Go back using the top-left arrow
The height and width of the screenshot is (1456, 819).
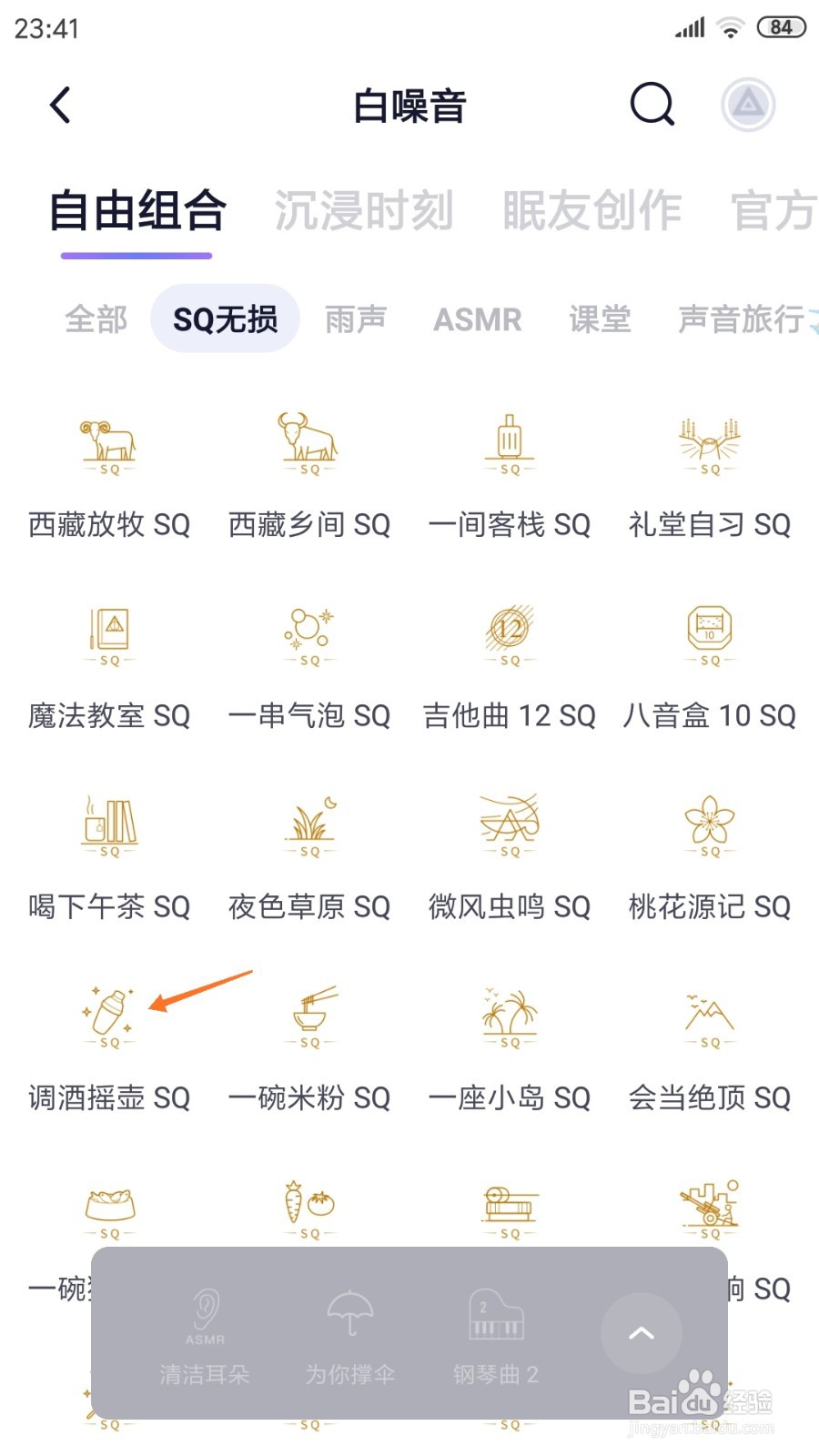[x=60, y=105]
